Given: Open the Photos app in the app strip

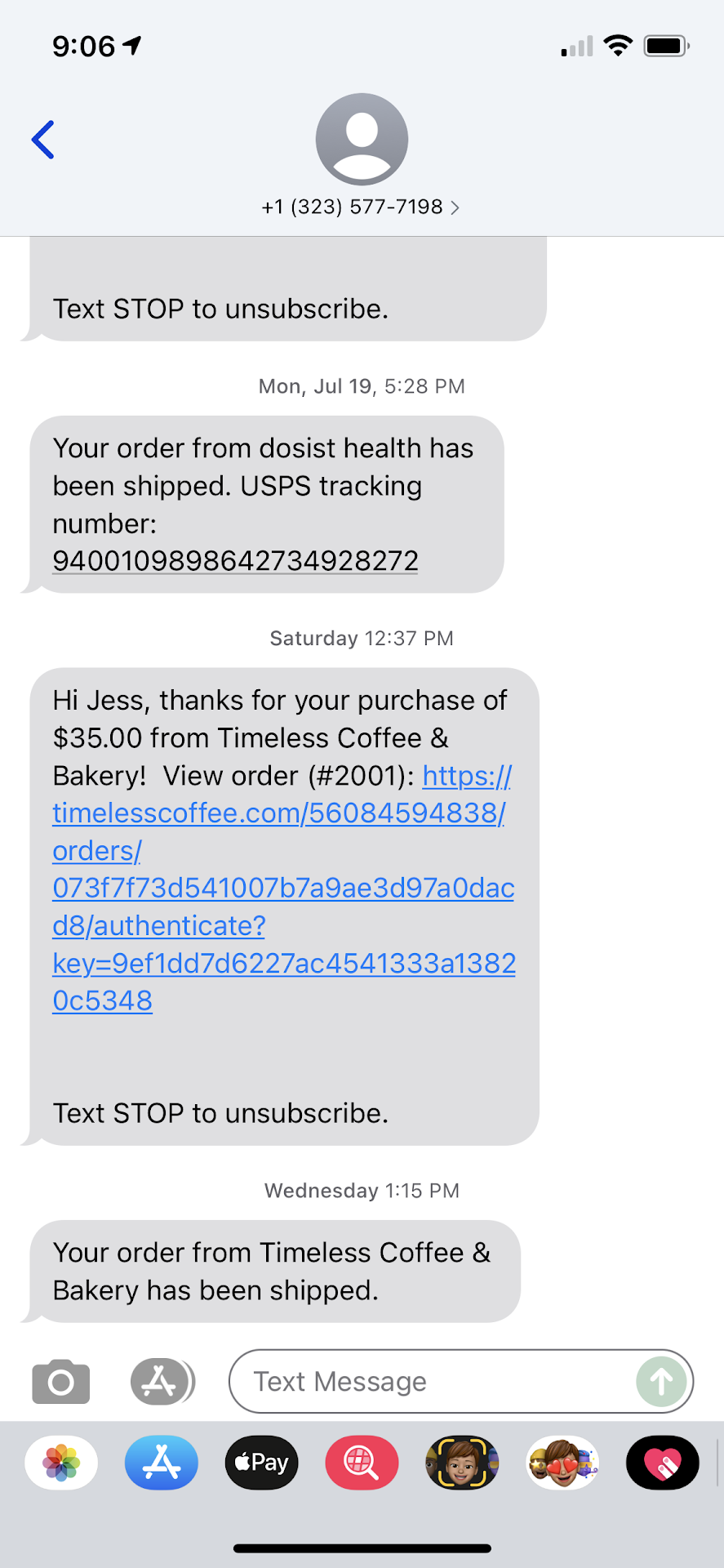Looking at the screenshot, I should pyautogui.click(x=62, y=1463).
